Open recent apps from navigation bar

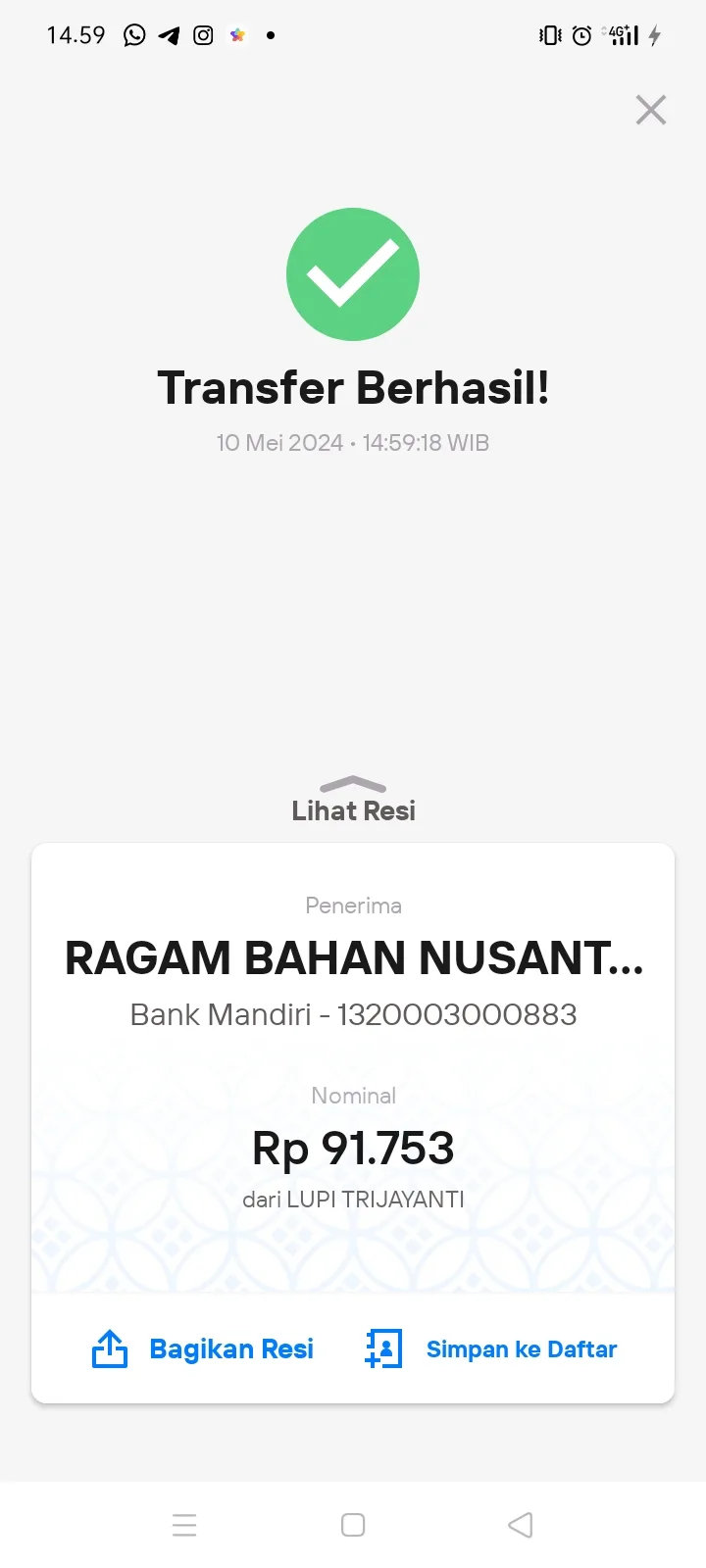pyautogui.click(x=184, y=1525)
